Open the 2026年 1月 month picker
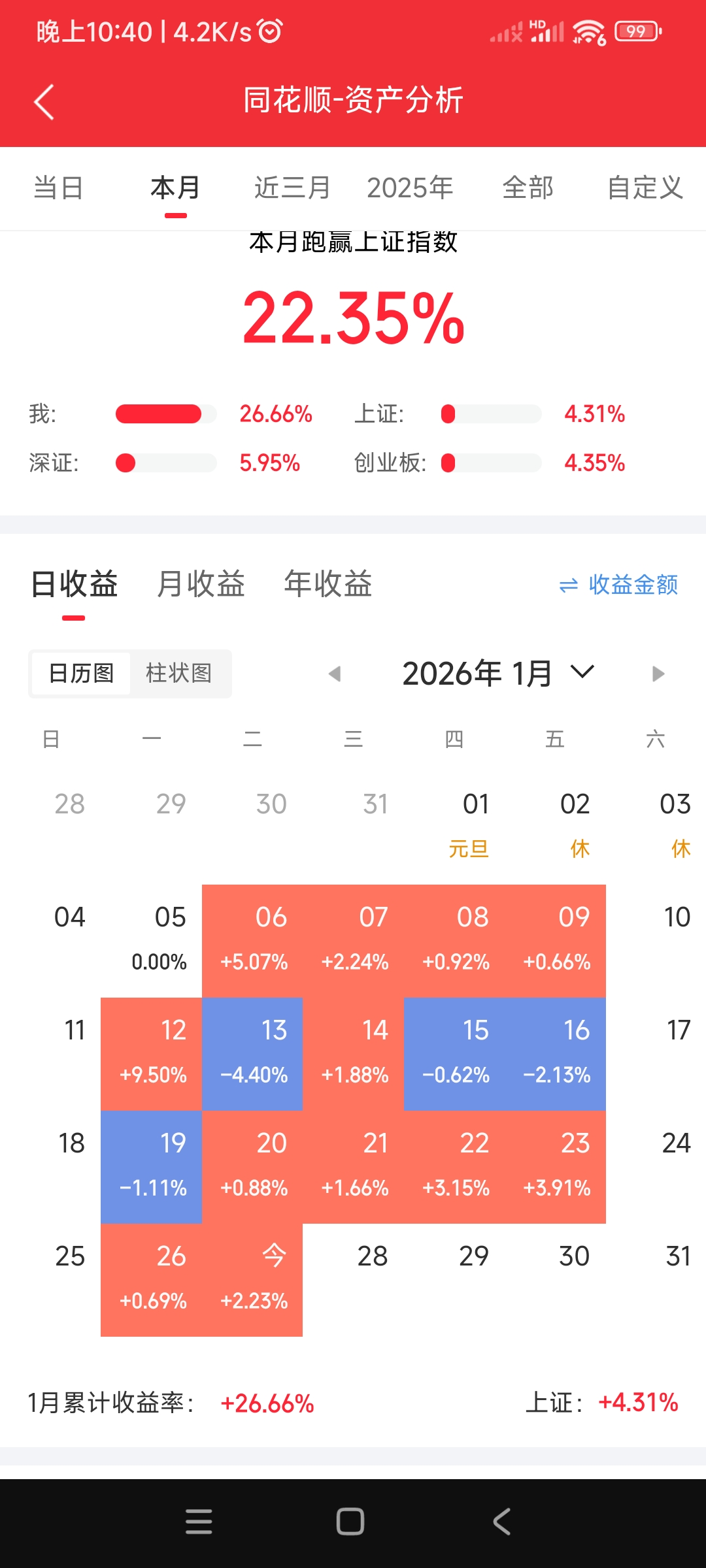 click(x=498, y=673)
